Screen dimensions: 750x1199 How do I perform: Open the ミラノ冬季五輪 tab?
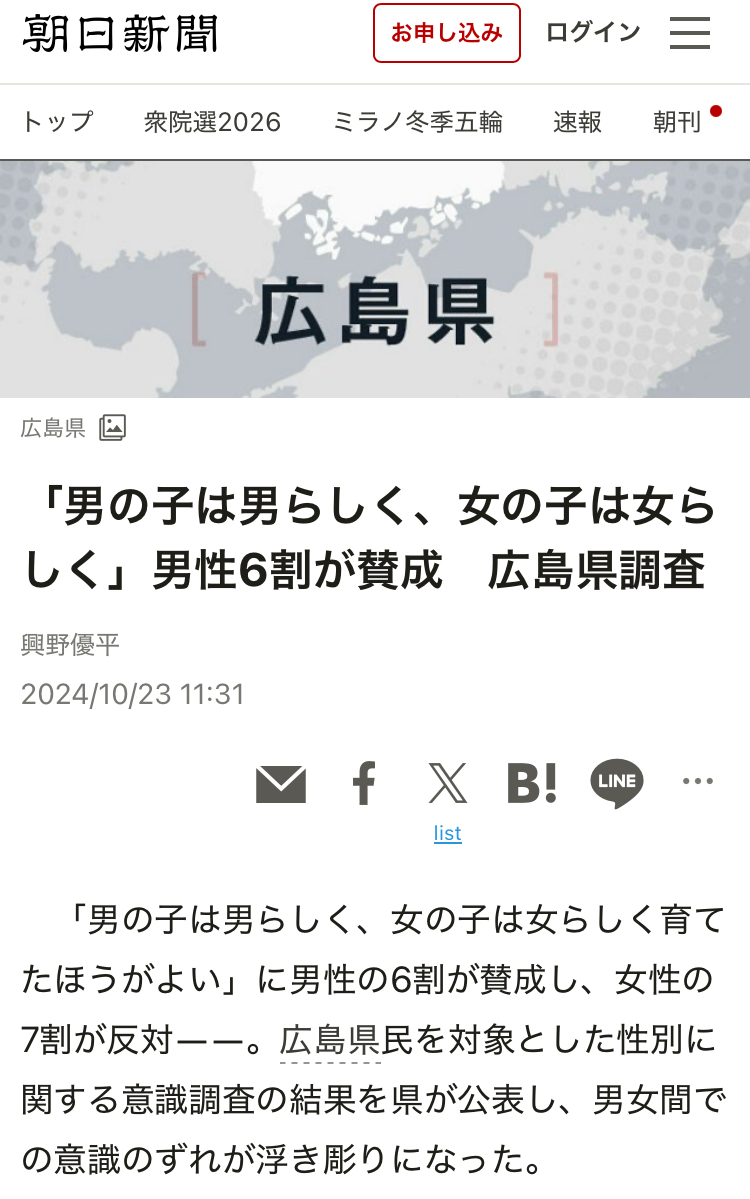(417, 122)
